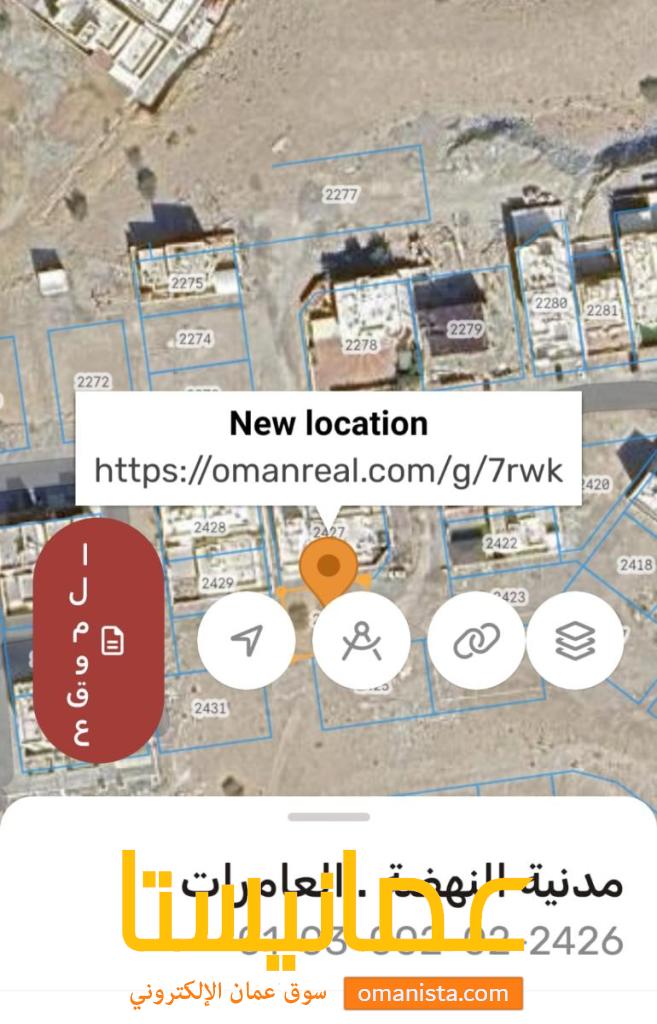Viewport: 657px width, 1024px height.
Task: Open the map layers selector
Action: (x=575, y=640)
